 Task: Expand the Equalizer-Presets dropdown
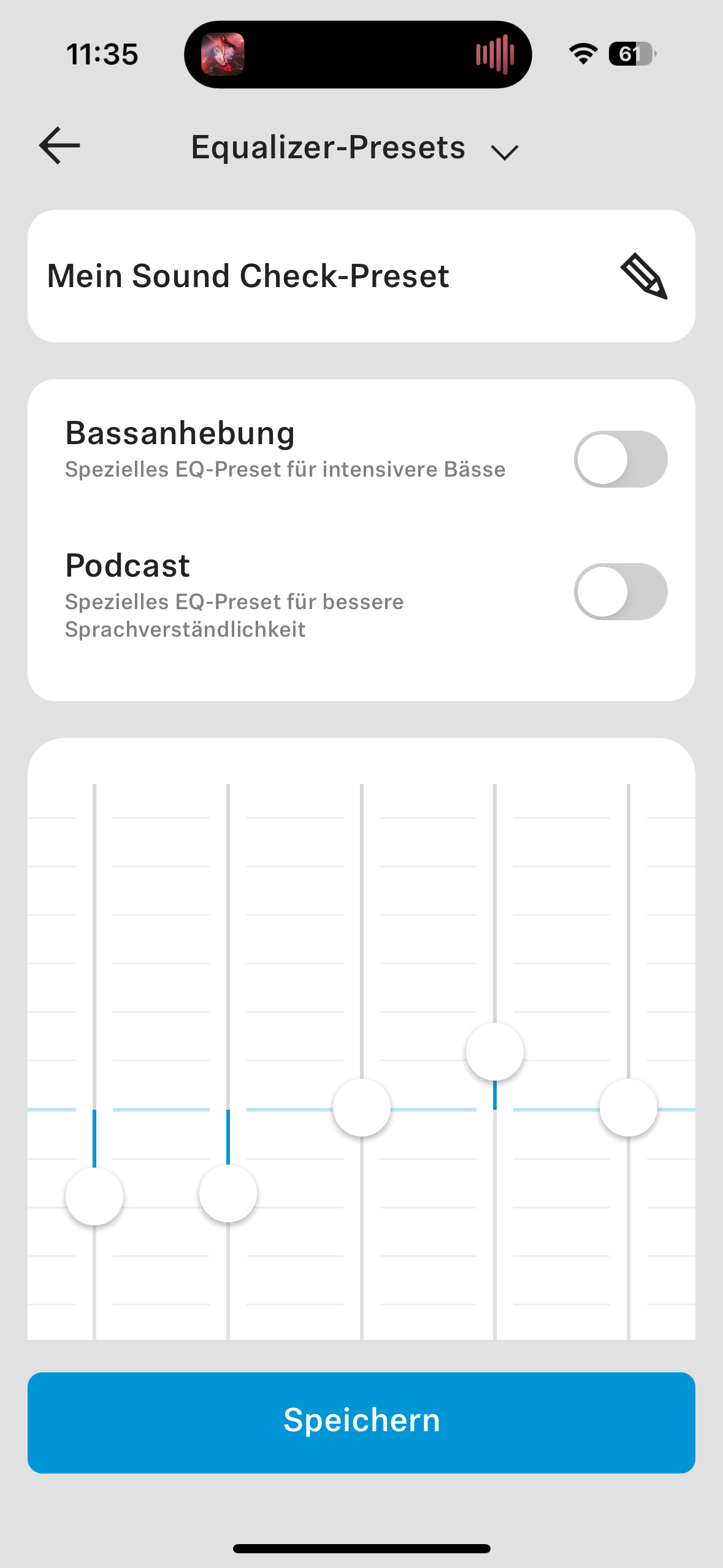(x=504, y=151)
